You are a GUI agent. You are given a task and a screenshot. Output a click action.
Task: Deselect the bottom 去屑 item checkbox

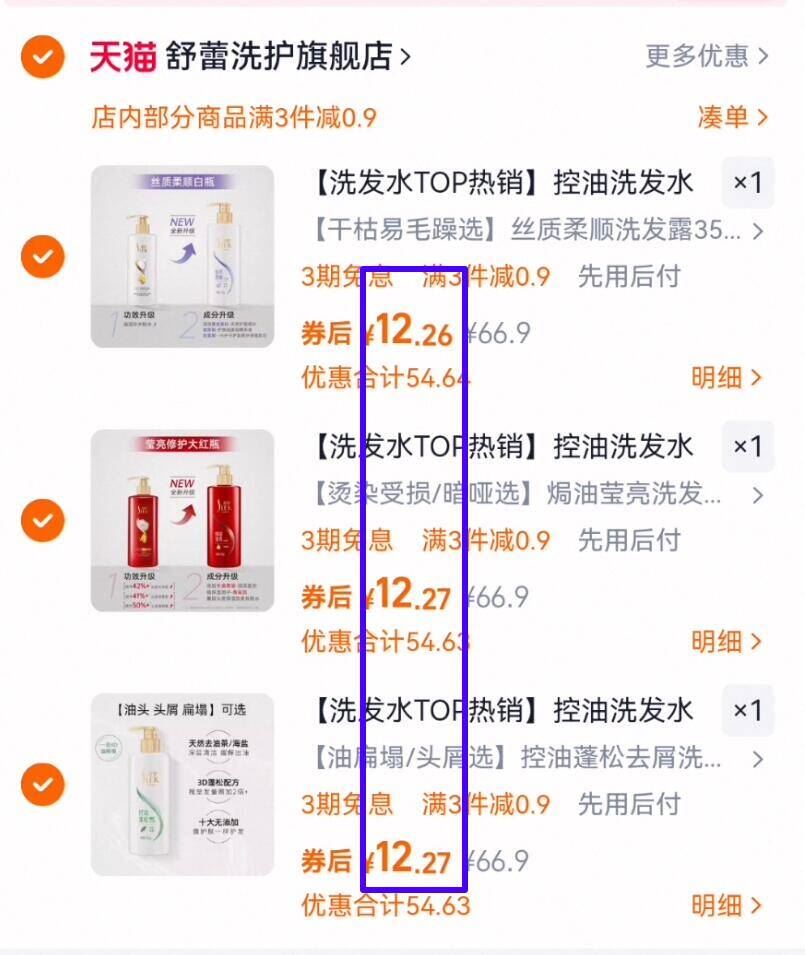pos(41,784)
